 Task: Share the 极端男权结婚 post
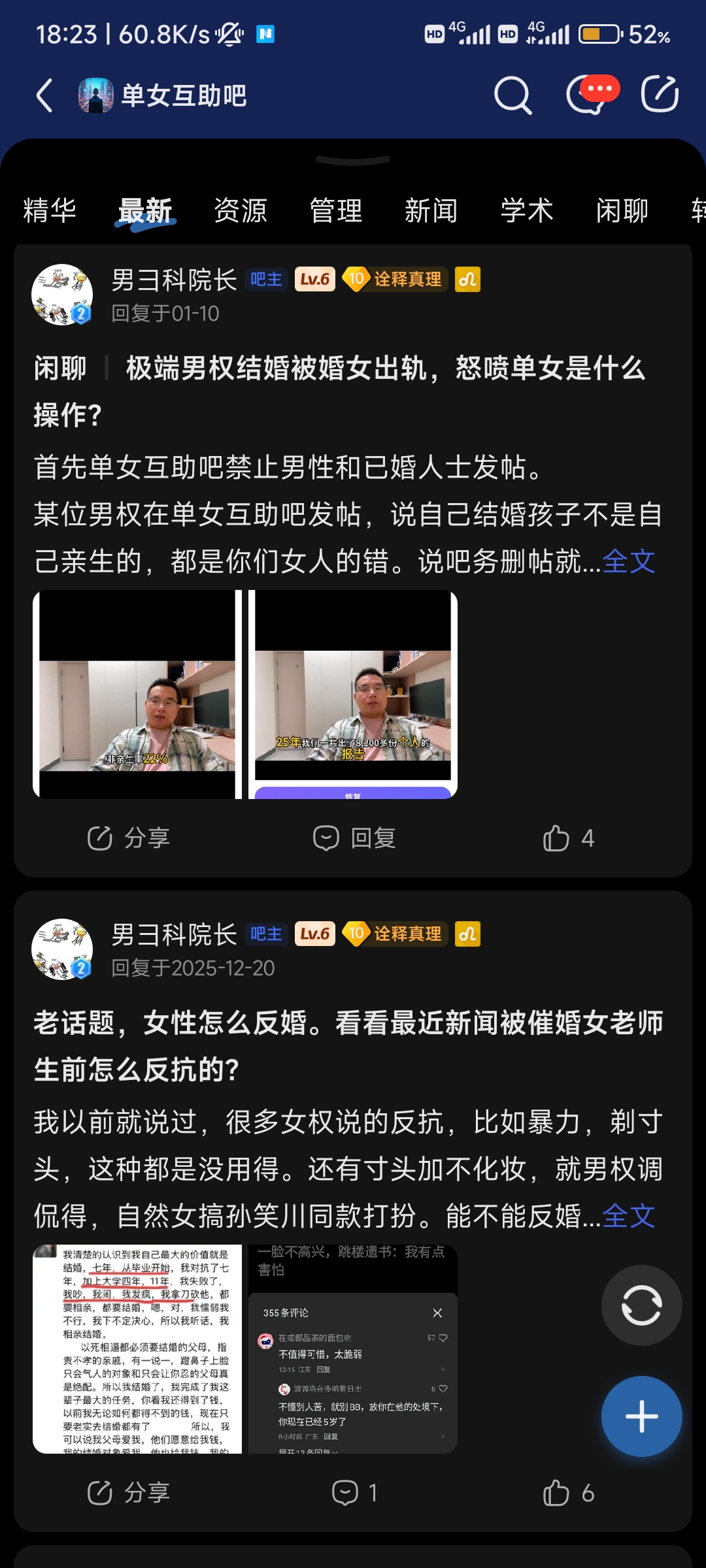click(129, 838)
